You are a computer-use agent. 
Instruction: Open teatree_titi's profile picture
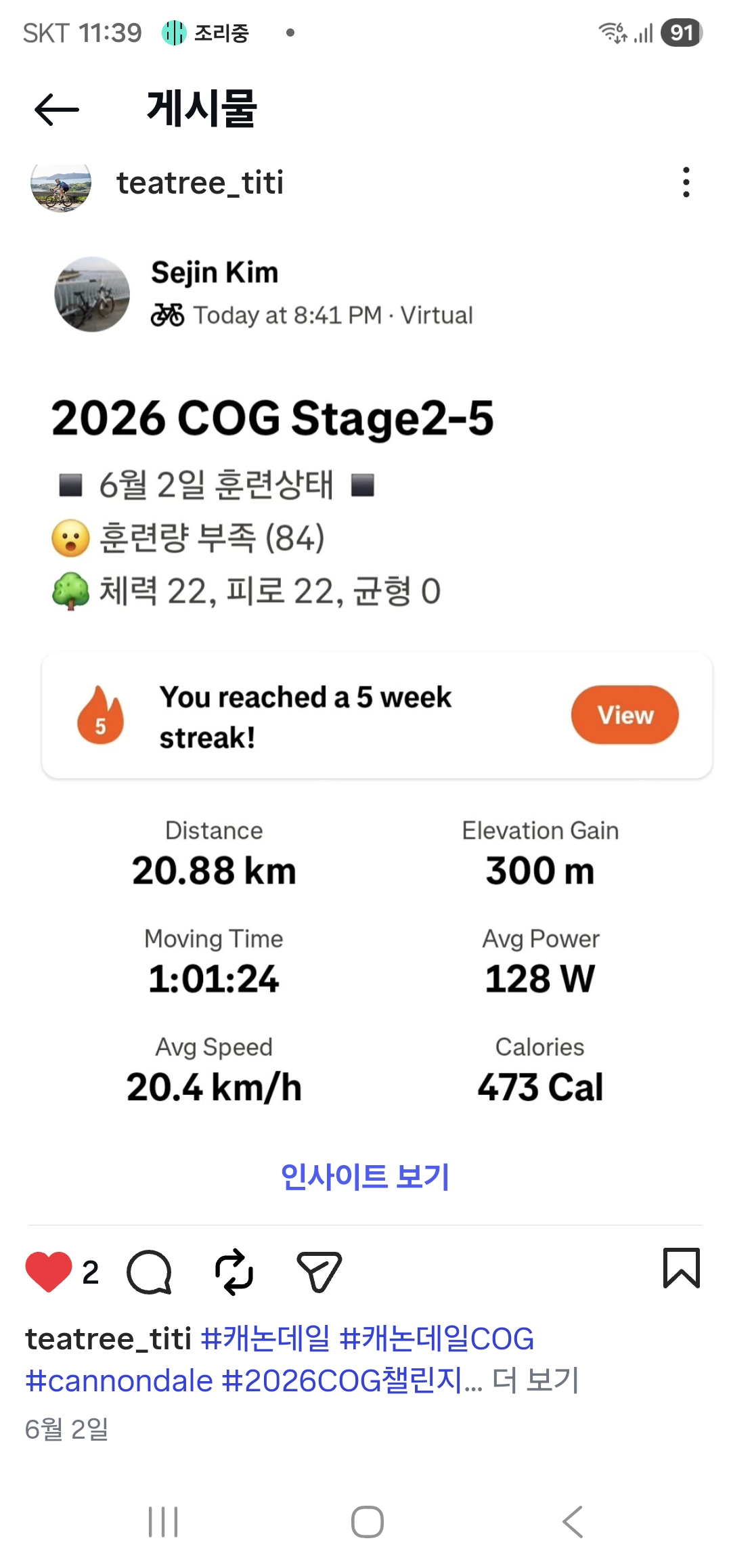point(61,184)
